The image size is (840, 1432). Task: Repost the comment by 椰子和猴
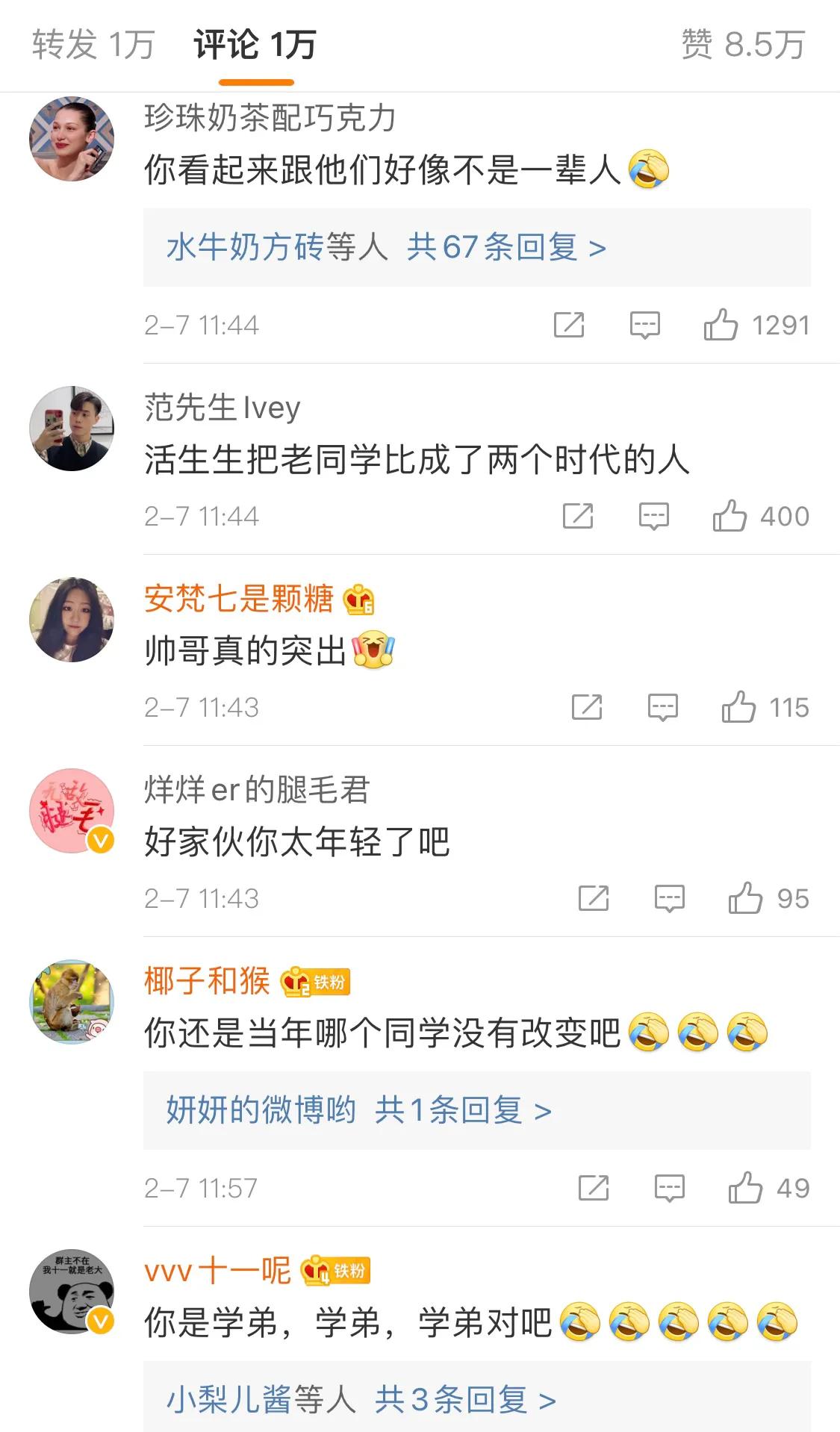(x=594, y=1188)
